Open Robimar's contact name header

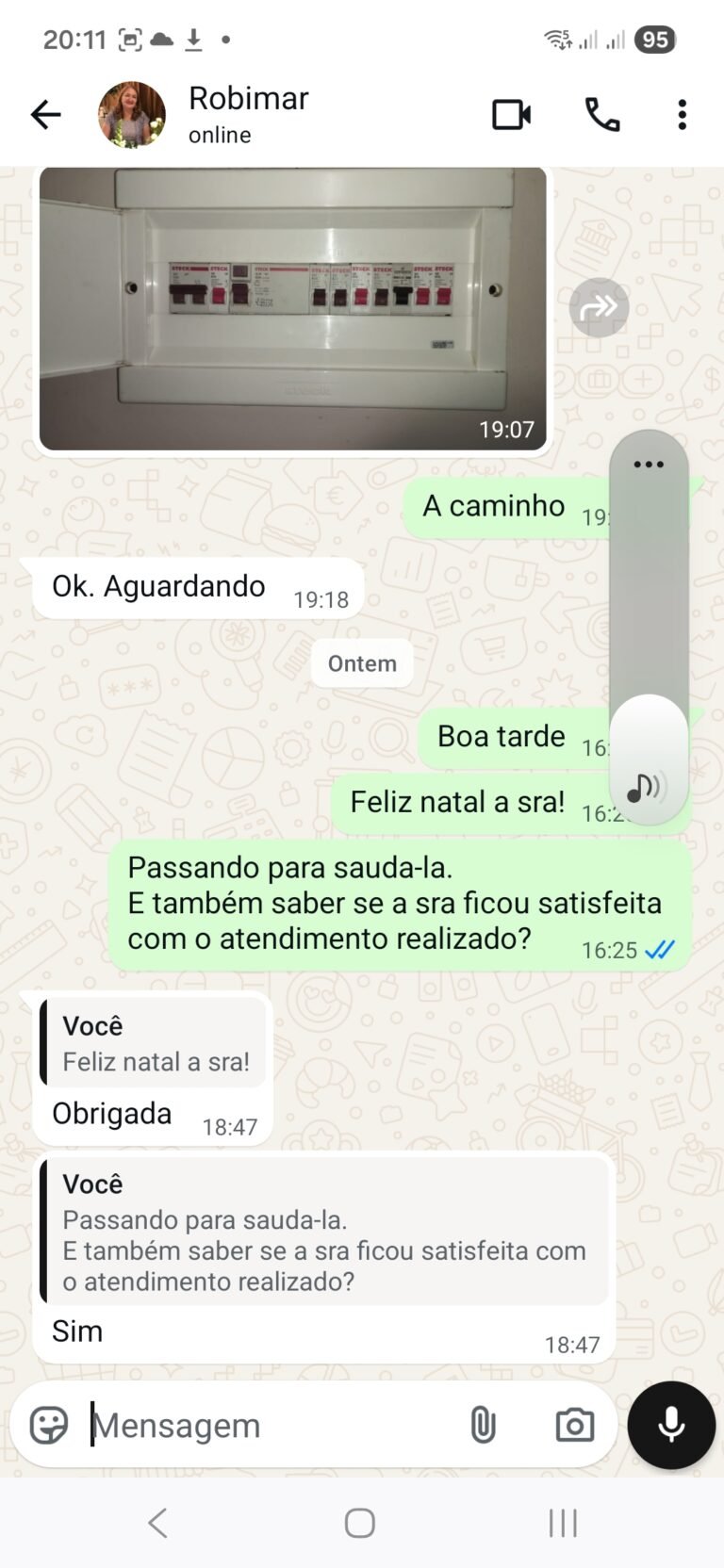click(x=248, y=98)
